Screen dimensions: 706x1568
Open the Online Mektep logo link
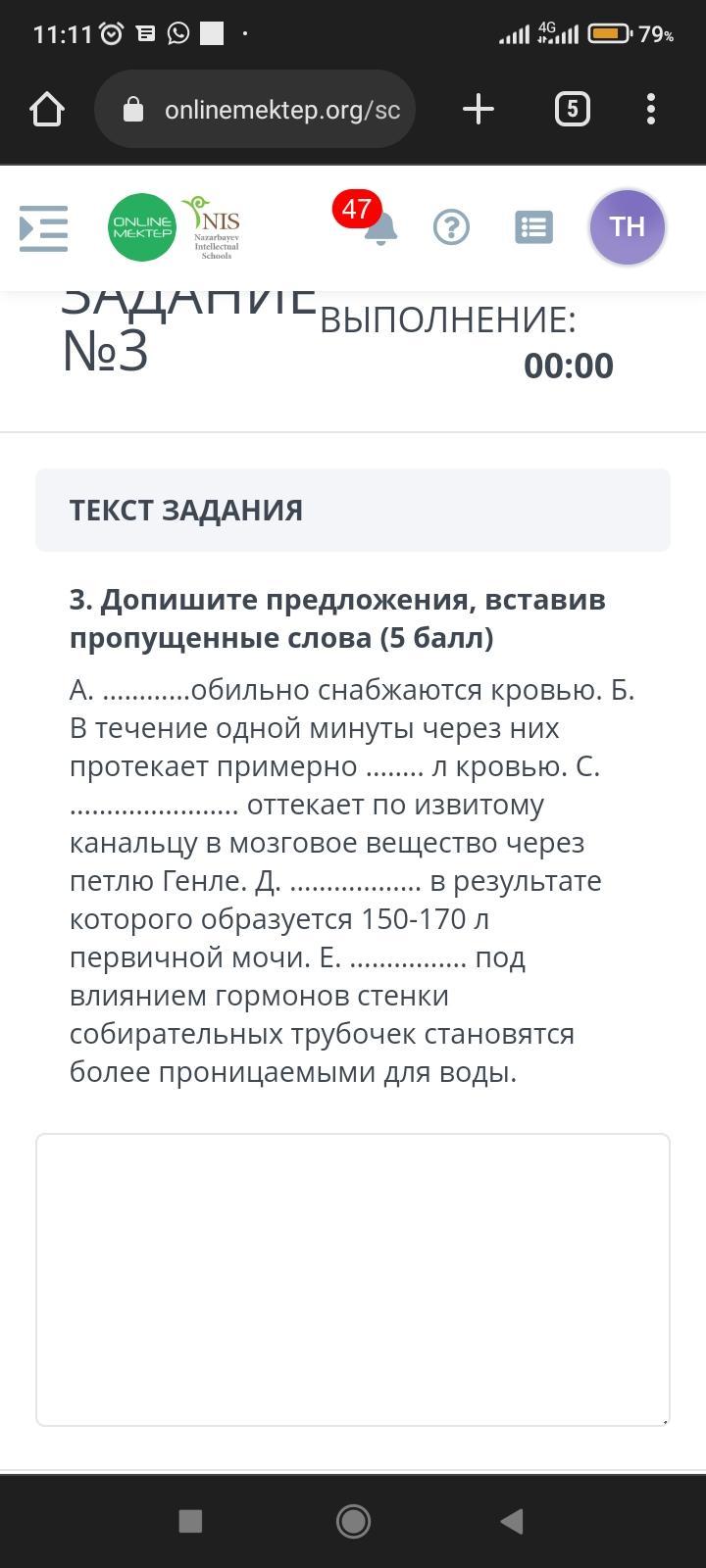coord(142,227)
